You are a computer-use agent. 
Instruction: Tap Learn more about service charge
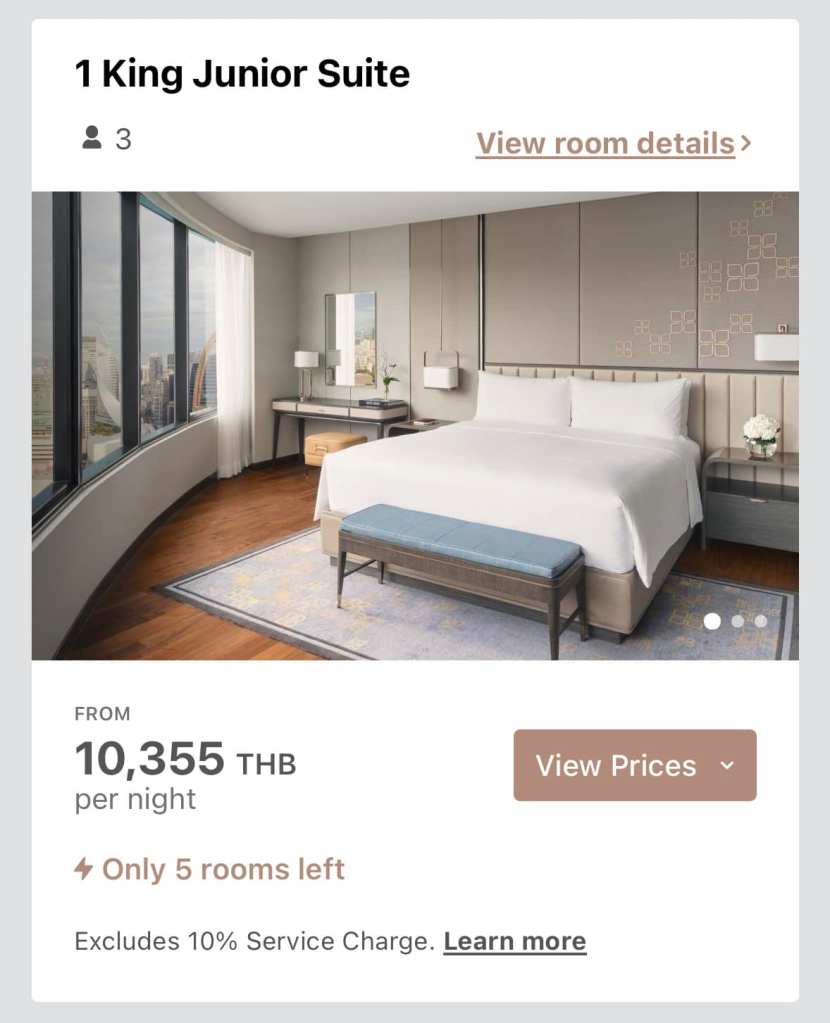(x=514, y=941)
